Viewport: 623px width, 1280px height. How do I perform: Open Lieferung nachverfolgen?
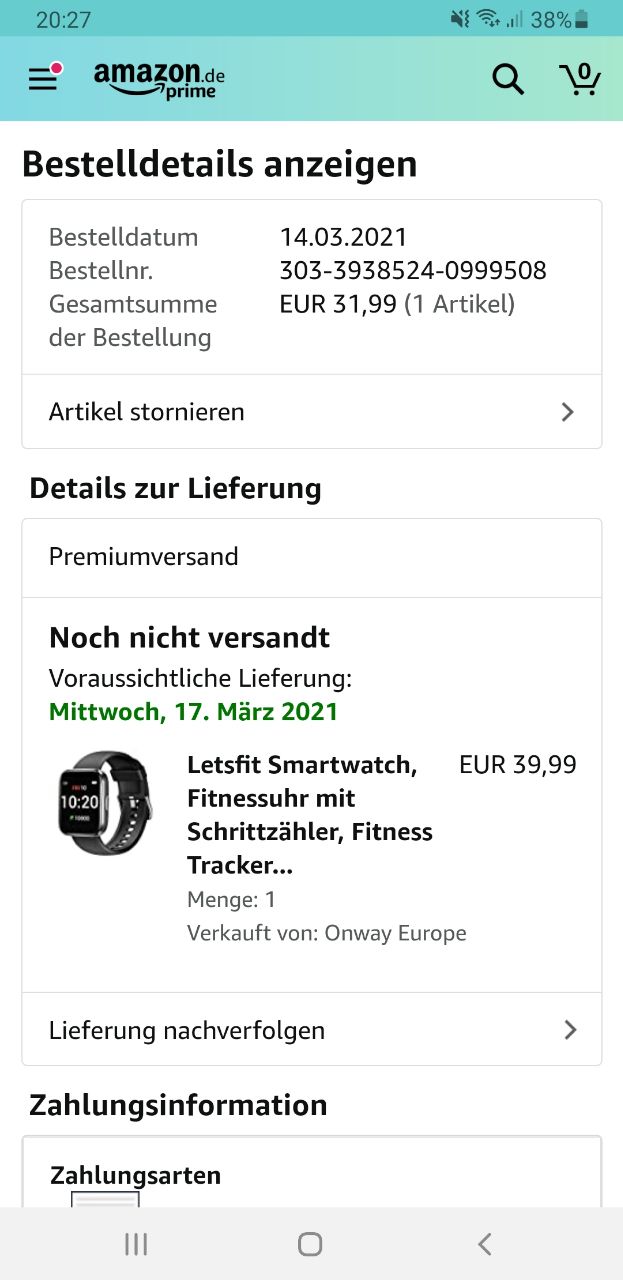(311, 1030)
